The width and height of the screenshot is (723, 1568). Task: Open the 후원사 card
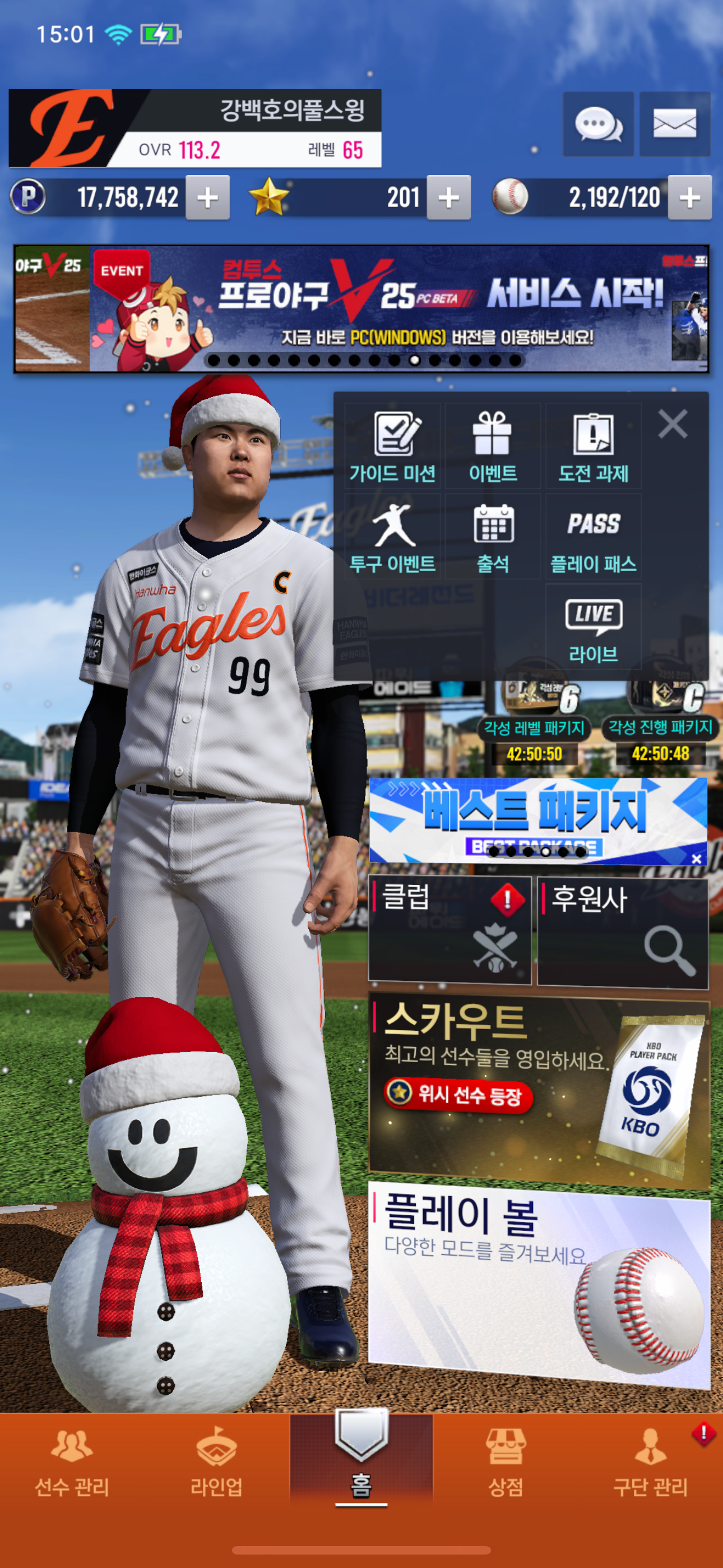(623, 931)
